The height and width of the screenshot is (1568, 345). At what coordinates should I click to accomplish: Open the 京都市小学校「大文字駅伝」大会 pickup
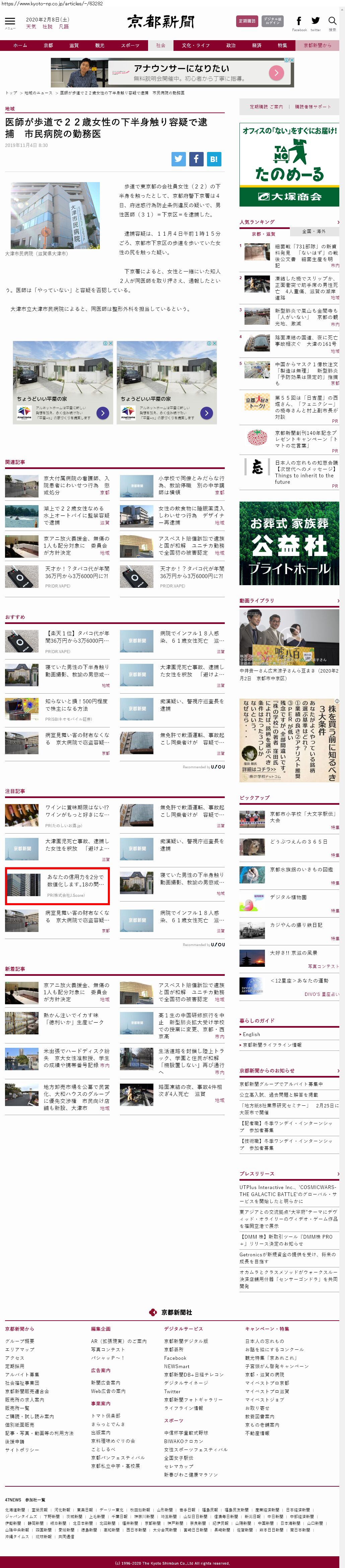point(302,817)
